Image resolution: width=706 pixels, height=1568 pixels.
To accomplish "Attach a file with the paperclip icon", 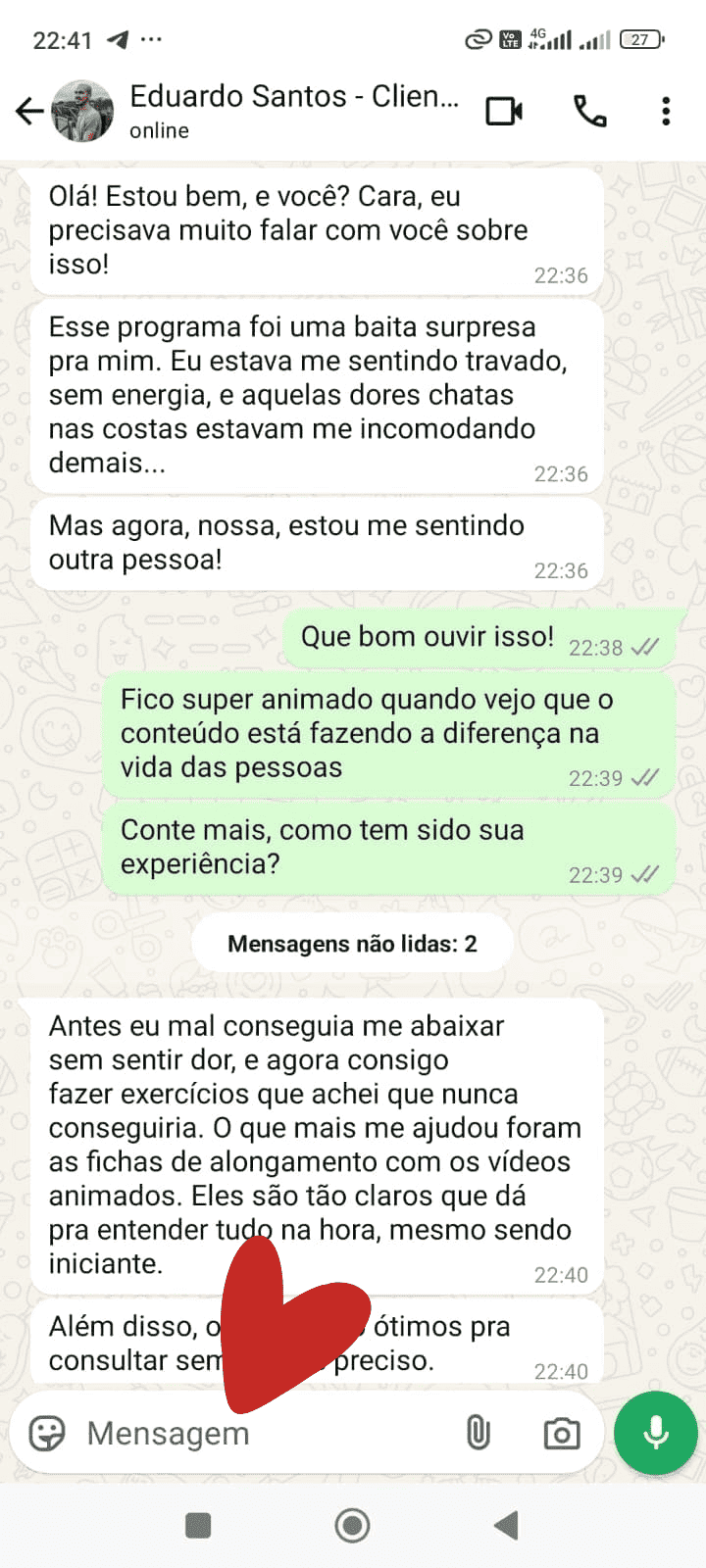I will coord(478,1432).
